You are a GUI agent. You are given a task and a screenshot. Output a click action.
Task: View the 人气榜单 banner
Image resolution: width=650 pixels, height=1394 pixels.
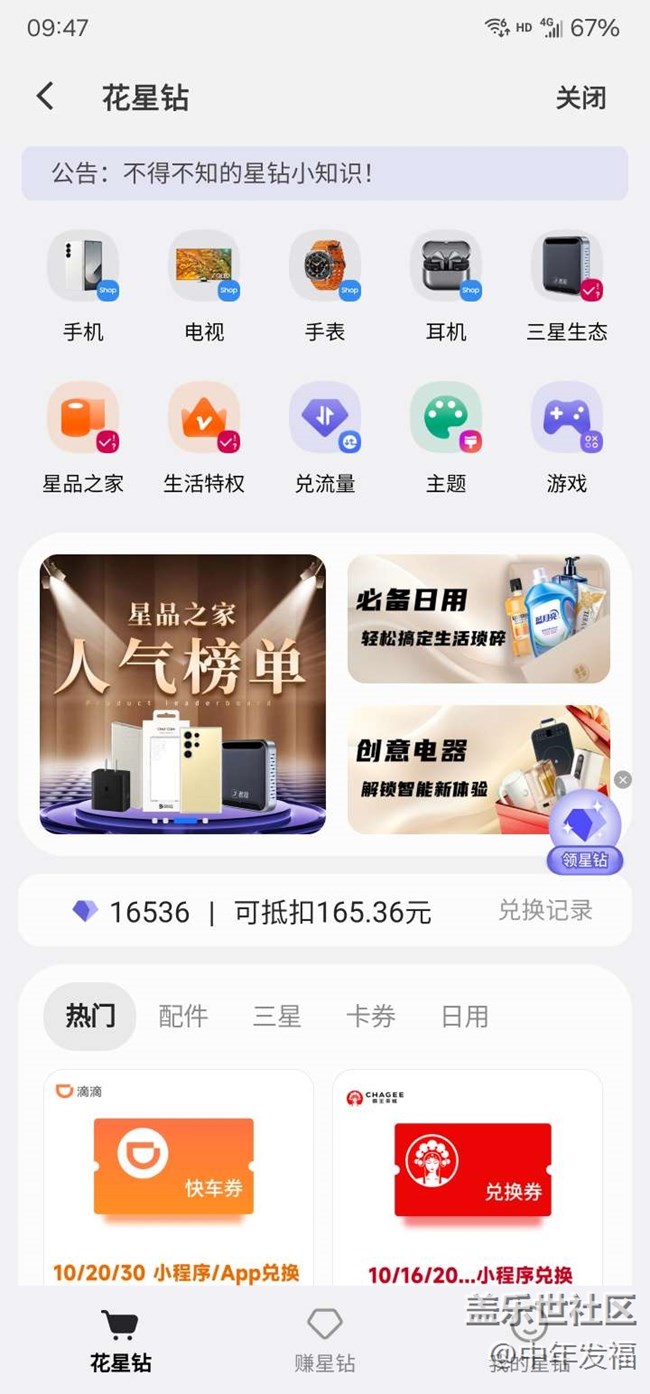pyautogui.click(x=183, y=694)
